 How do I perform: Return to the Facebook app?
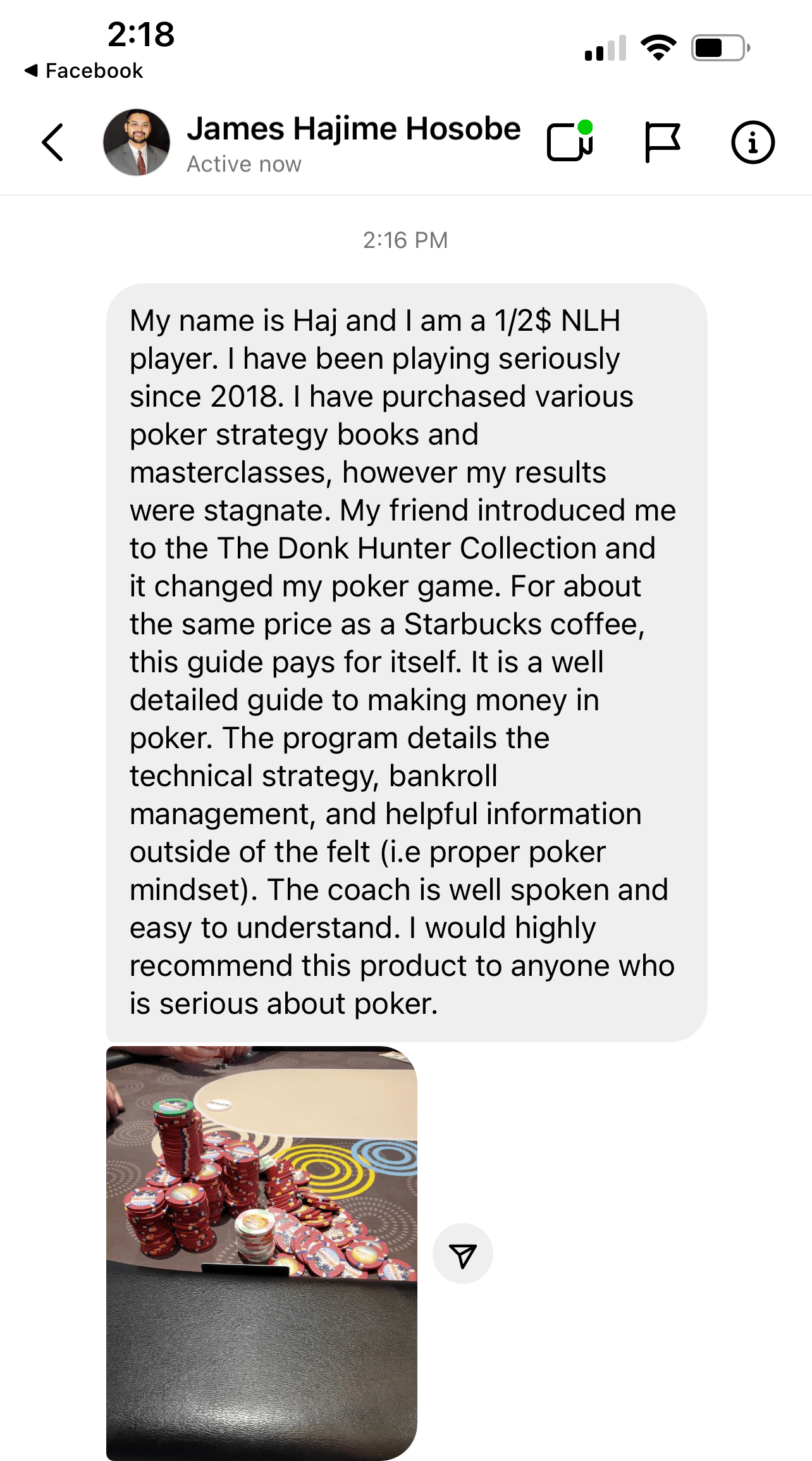[83, 71]
